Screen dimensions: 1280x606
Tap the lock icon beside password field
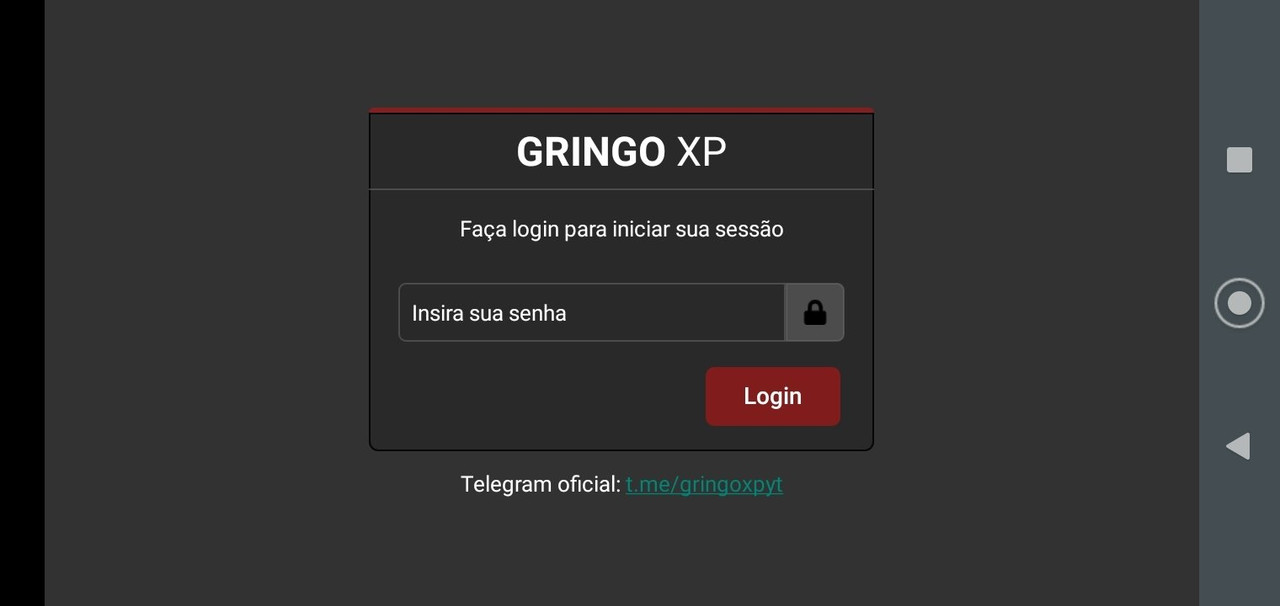(x=815, y=313)
